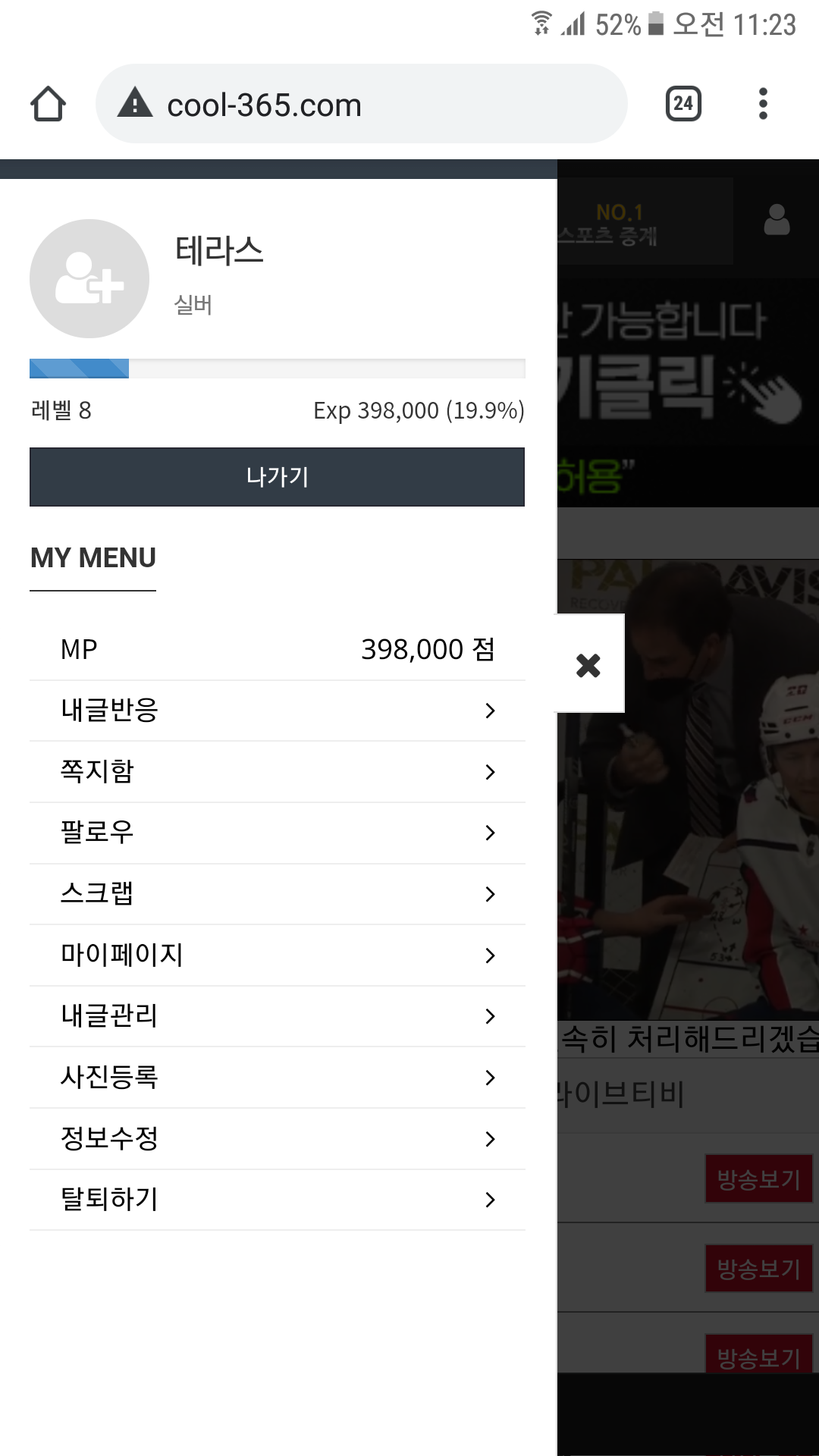Select 탈퇴하기 to leave membership
819x1456 pixels.
[x=277, y=1200]
